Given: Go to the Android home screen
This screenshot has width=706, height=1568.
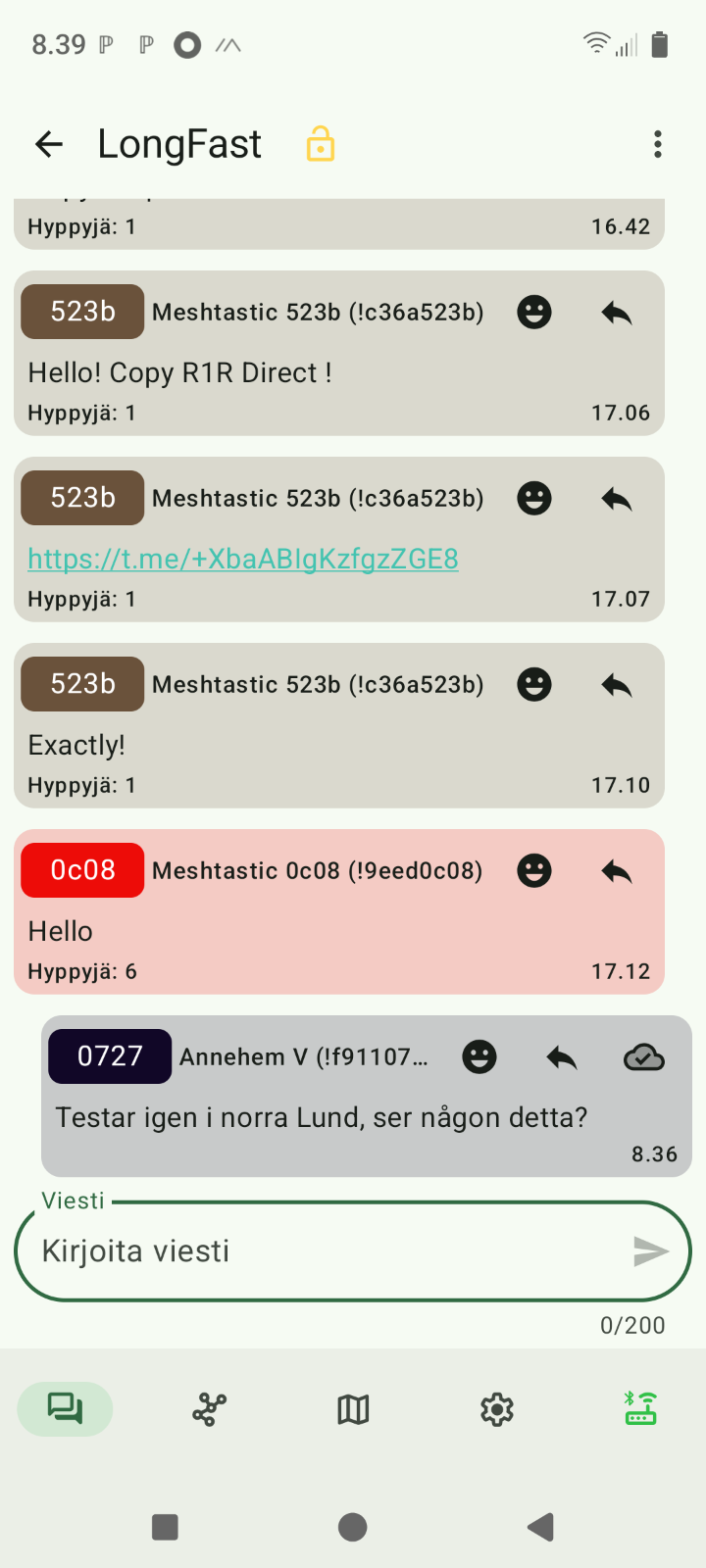Looking at the screenshot, I should click(353, 1527).
